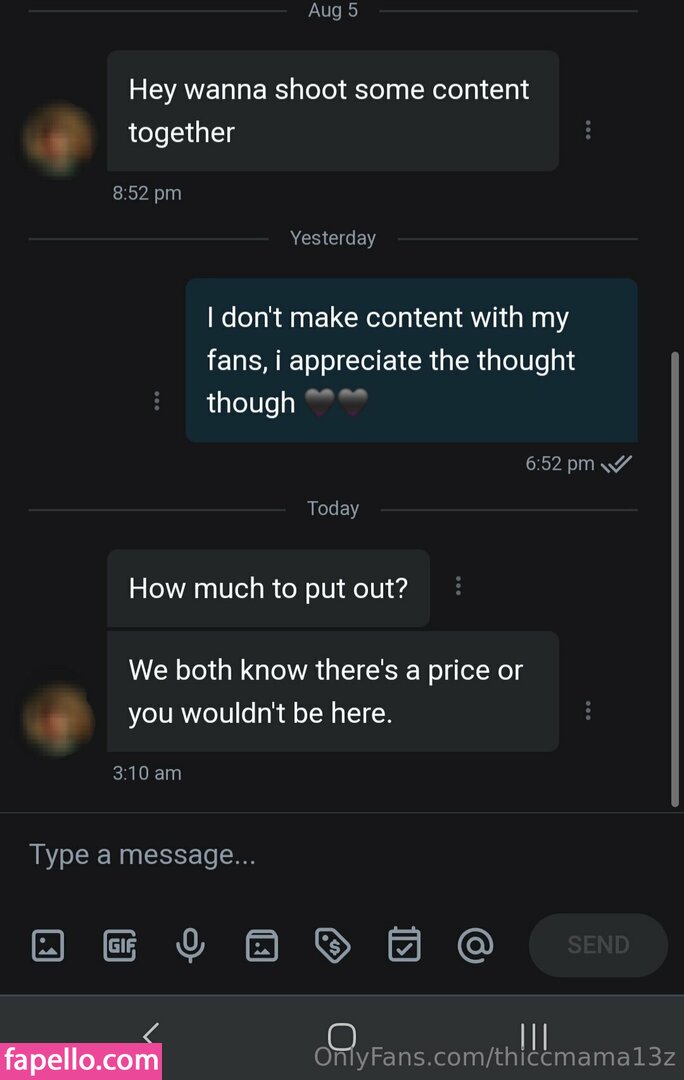Set a message price with the tag icon

point(332,945)
